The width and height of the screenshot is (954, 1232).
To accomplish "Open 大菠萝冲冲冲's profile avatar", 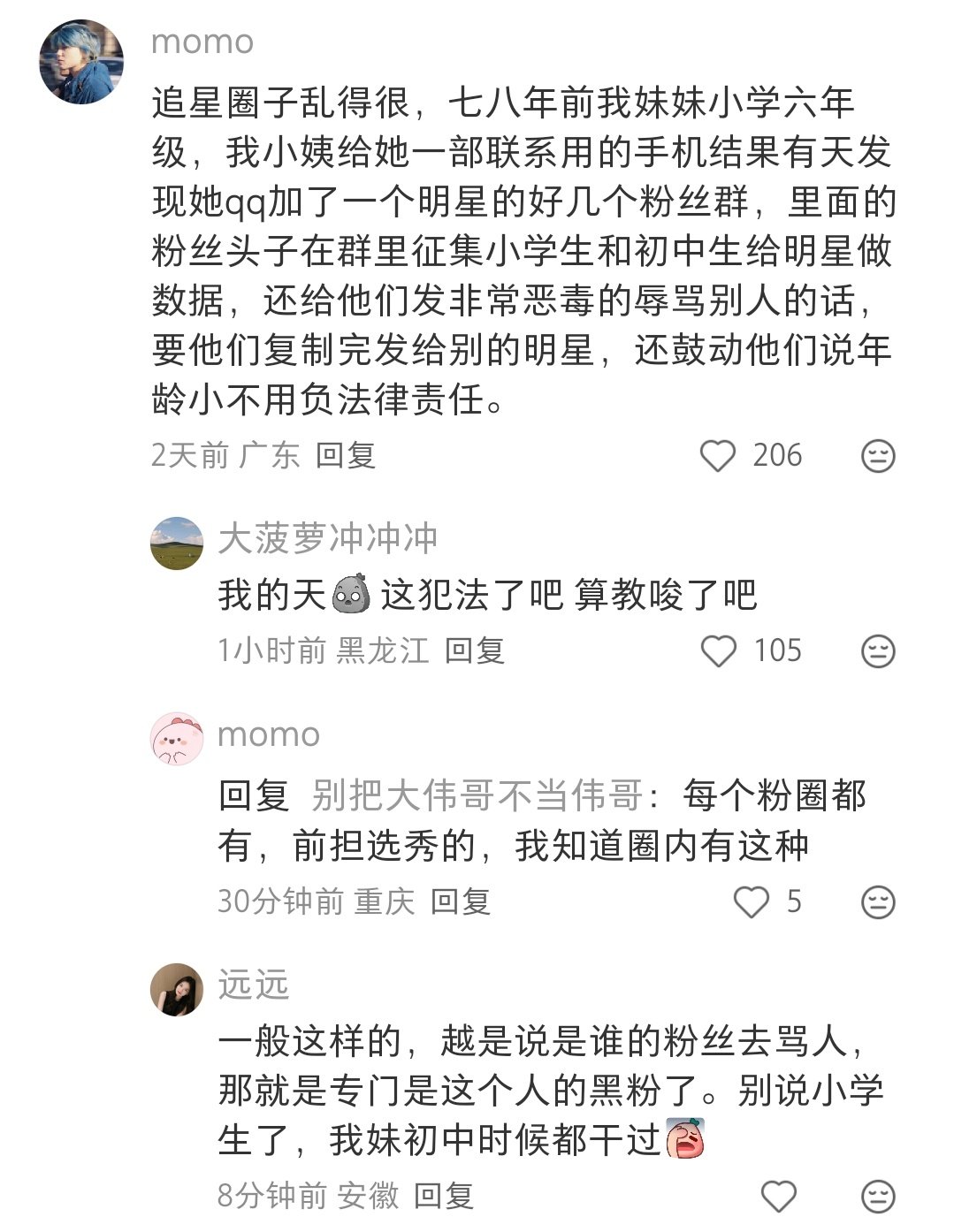I will tap(177, 543).
